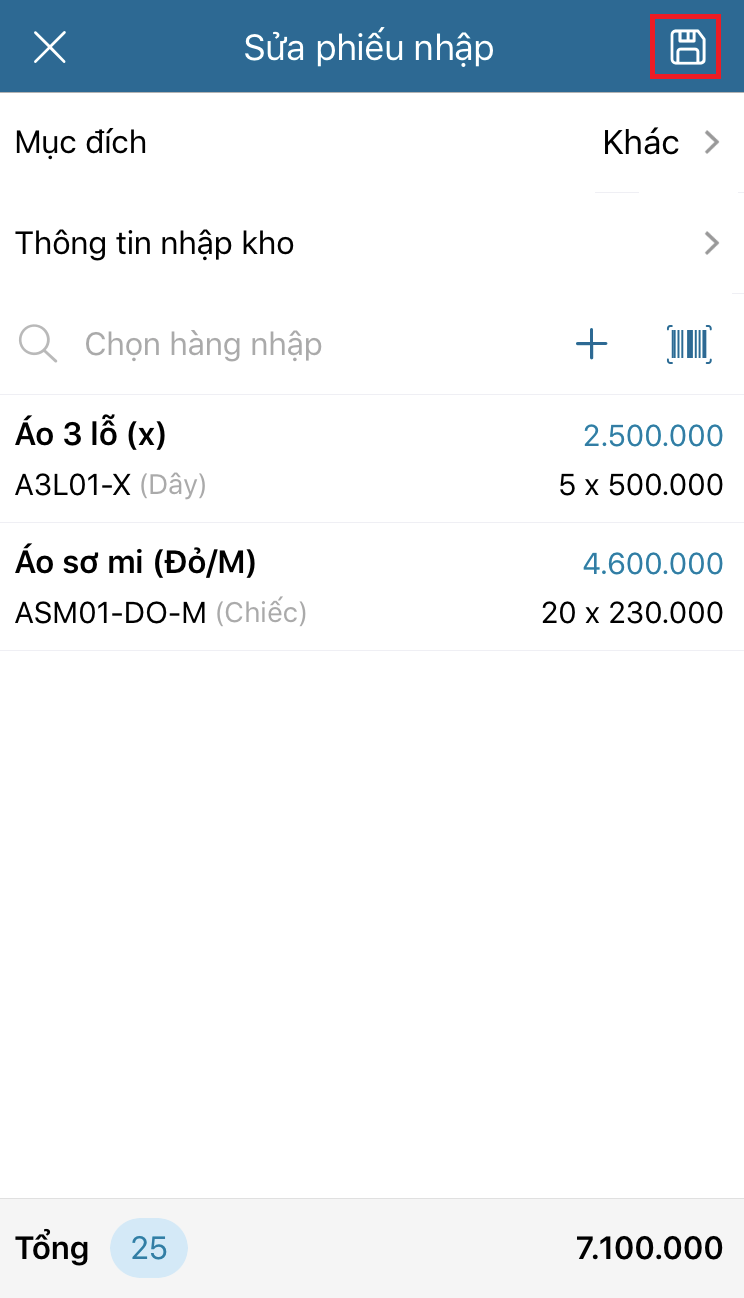
Task: Add a new item with plus icon
Action: pyautogui.click(x=591, y=344)
